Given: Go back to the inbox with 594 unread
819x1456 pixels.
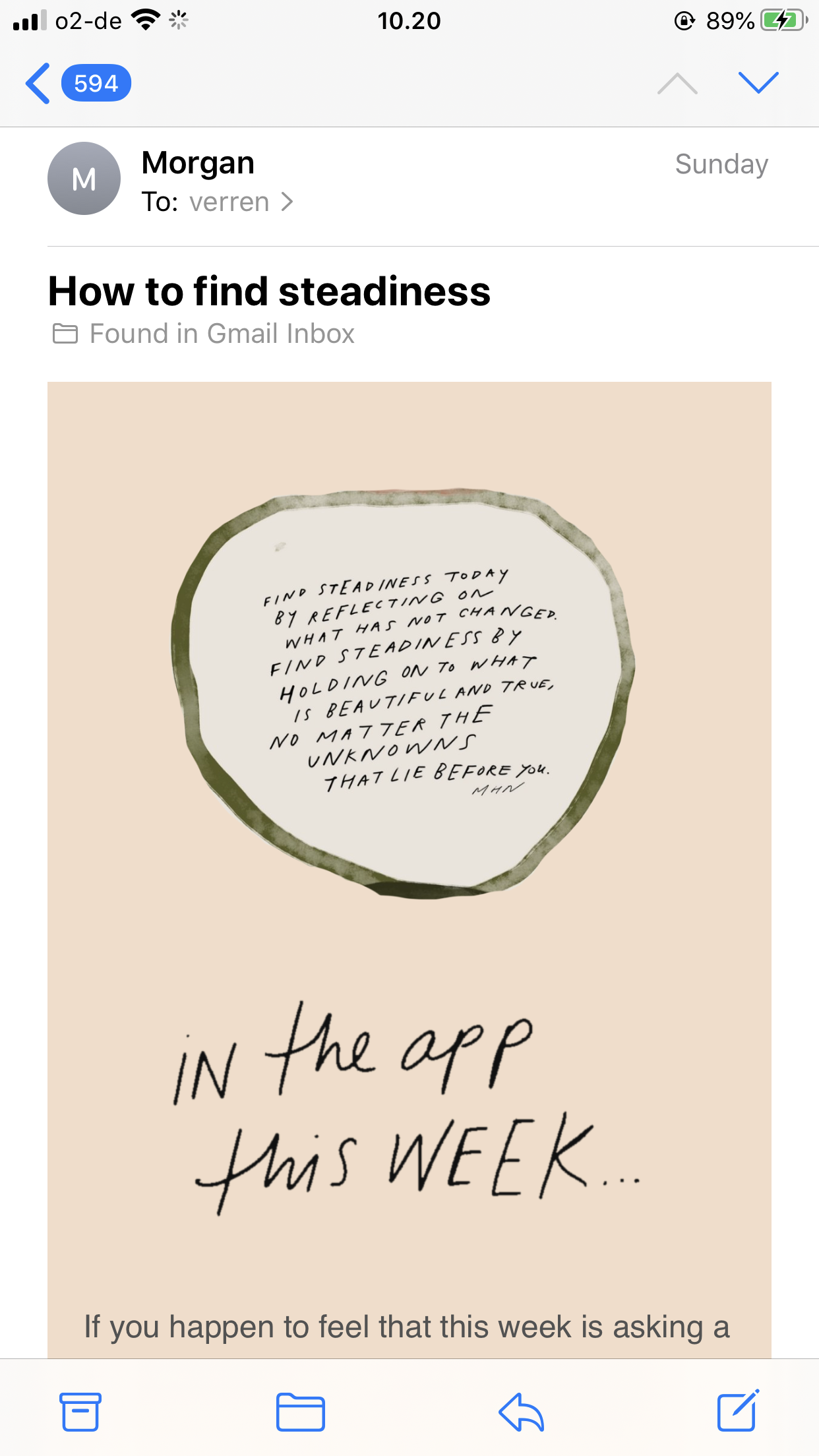Looking at the screenshot, I should (x=78, y=84).
